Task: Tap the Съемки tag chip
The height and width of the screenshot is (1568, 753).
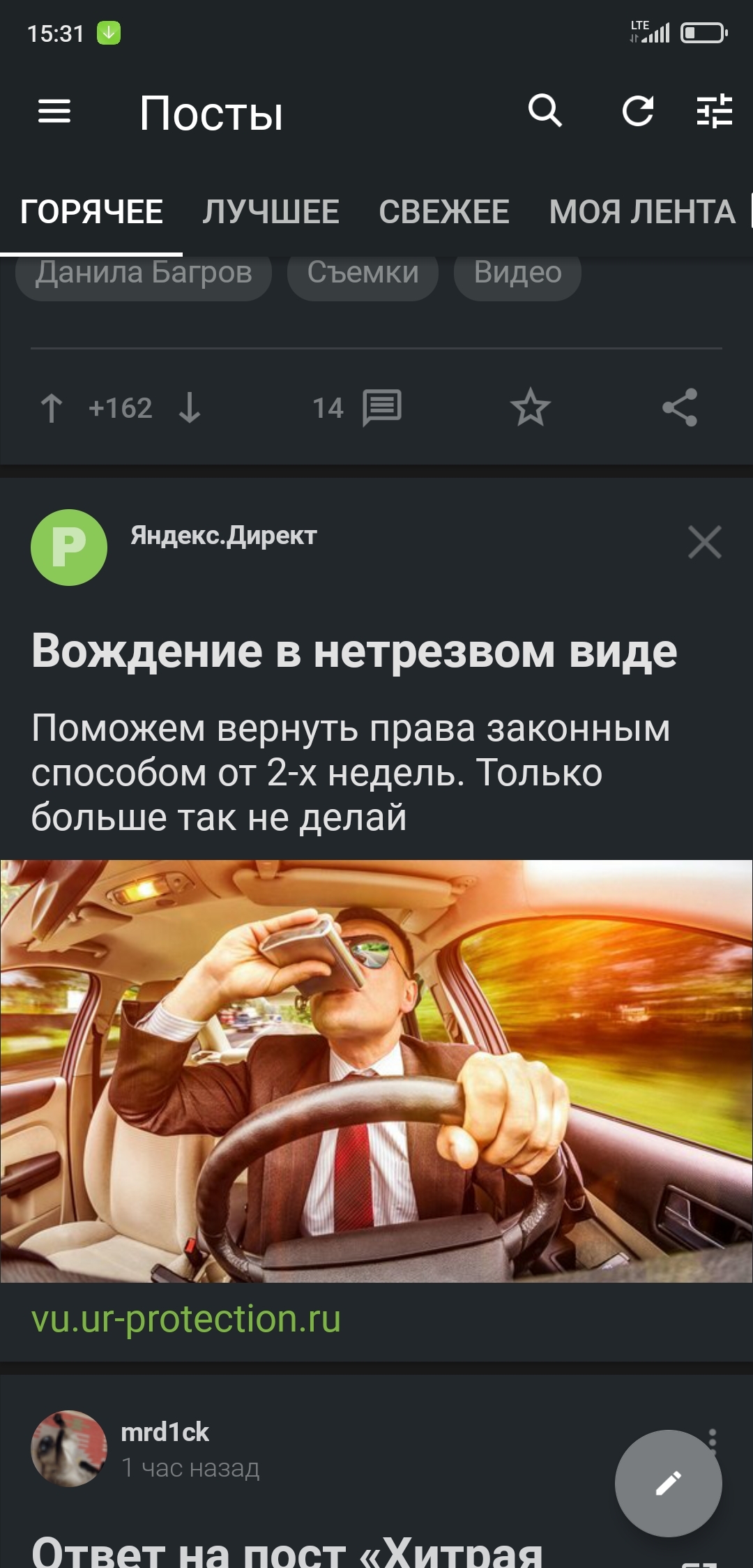Action: click(363, 274)
